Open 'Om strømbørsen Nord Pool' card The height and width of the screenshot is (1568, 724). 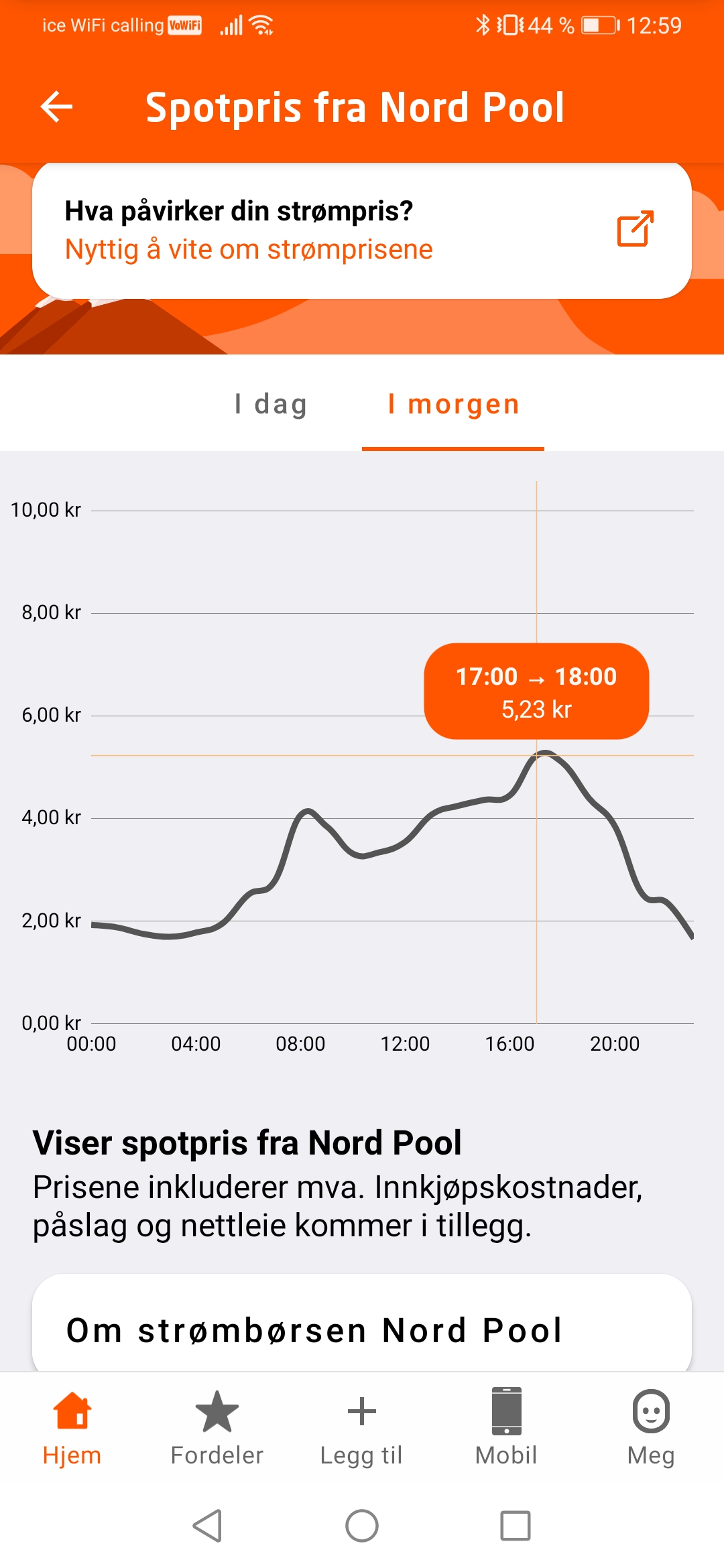(x=362, y=1323)
